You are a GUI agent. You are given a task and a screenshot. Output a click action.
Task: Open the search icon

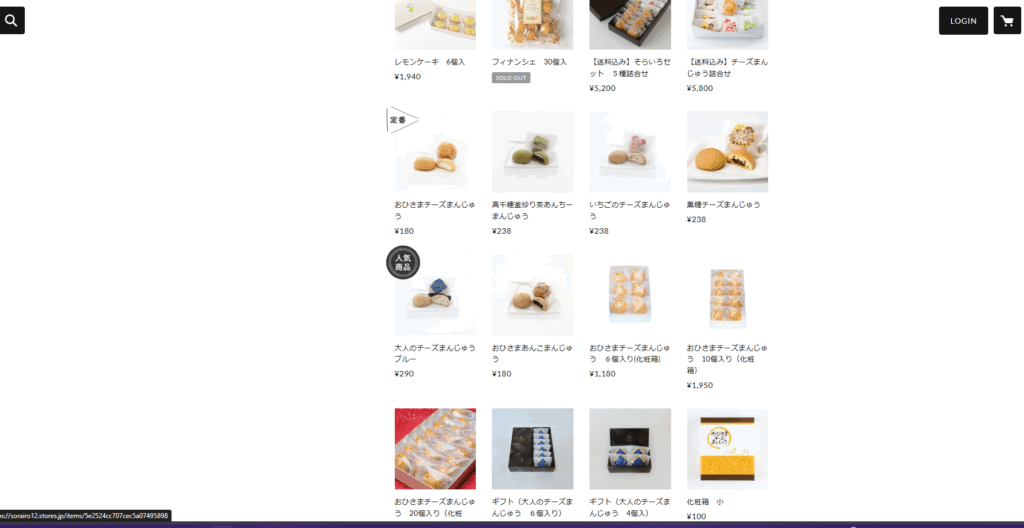[x=11, y=20]
